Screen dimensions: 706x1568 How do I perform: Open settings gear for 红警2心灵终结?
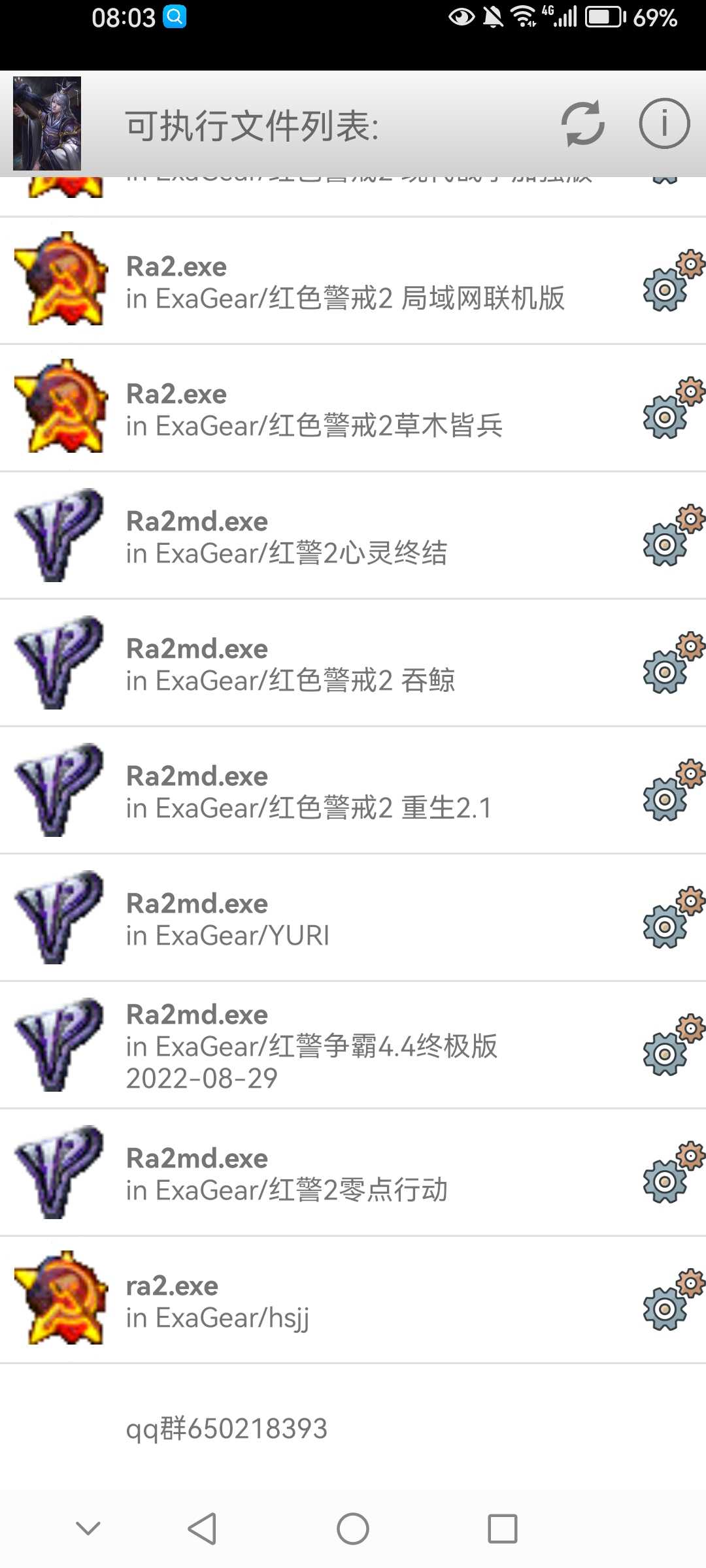[x=673, y=536]
